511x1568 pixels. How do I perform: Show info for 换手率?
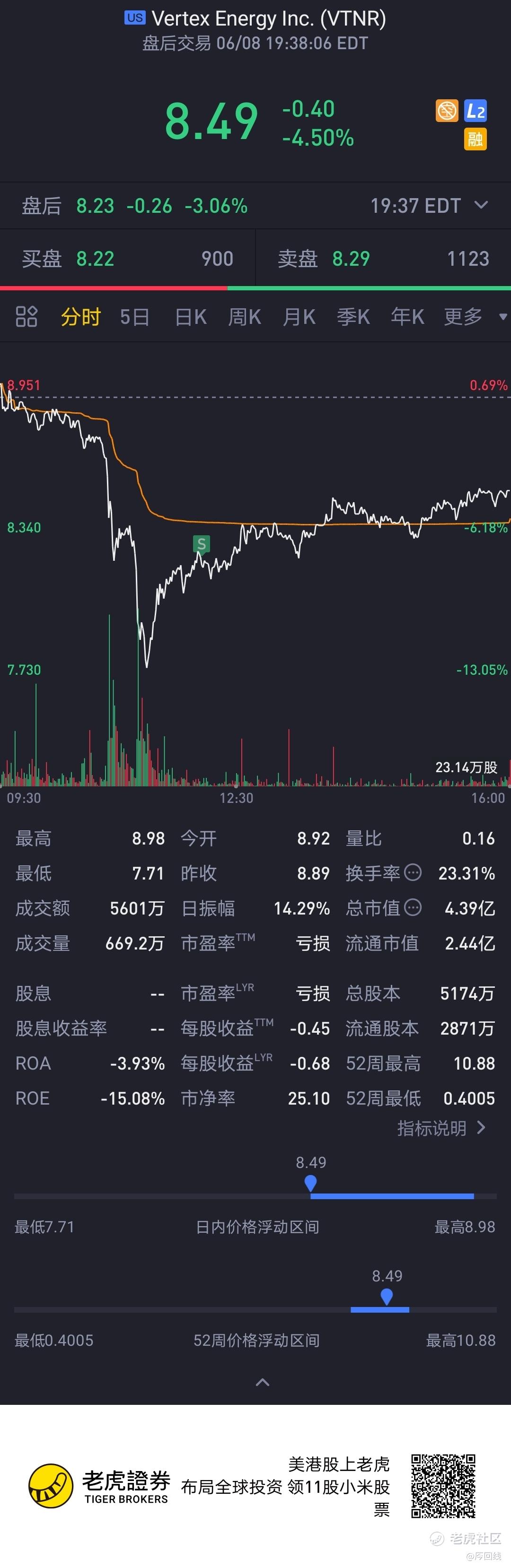pyautogui.click(x=413, y=873)
